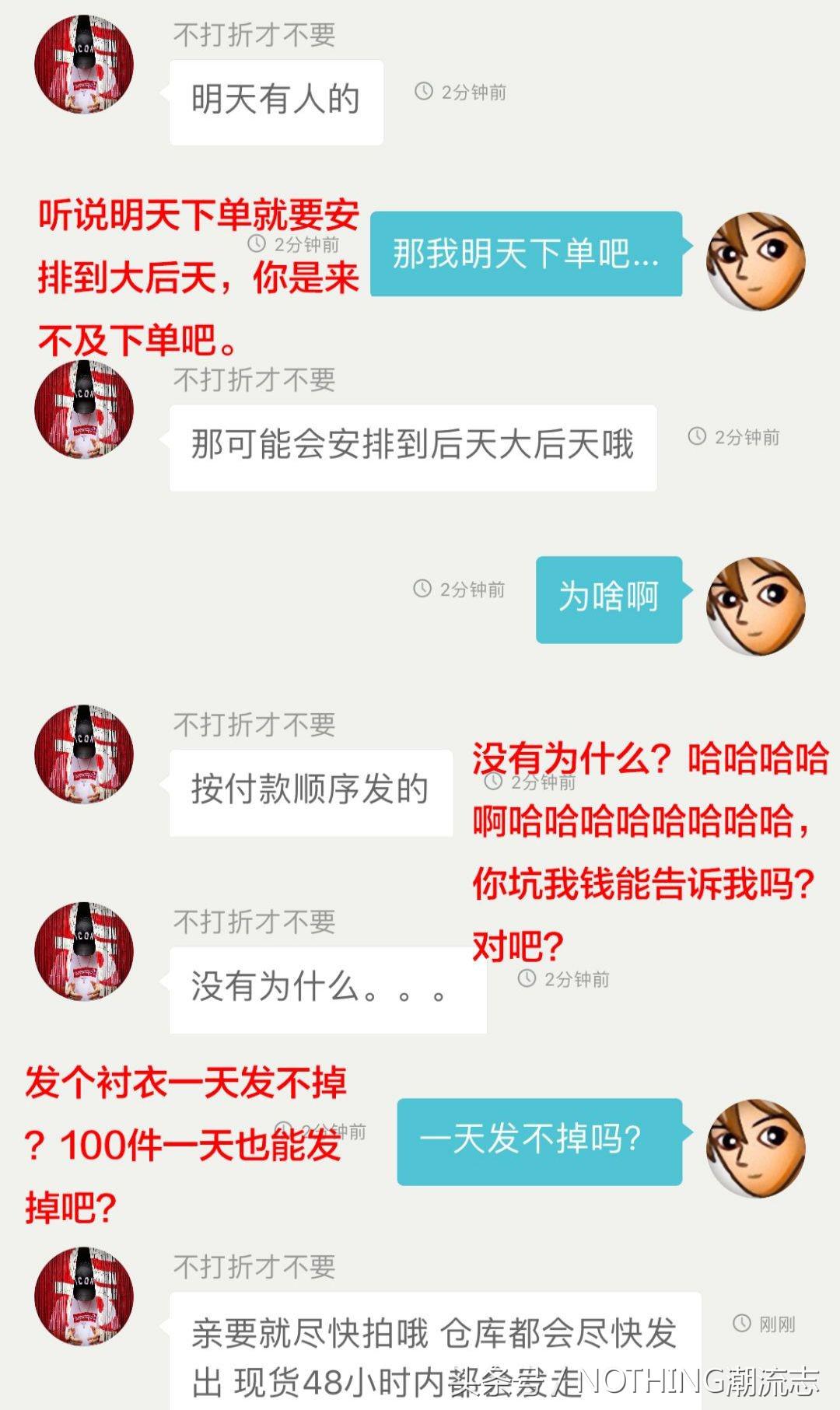Click the seller avatar beside "没有为什么。。。"
840x1410 pixels.
click(84, 950)
